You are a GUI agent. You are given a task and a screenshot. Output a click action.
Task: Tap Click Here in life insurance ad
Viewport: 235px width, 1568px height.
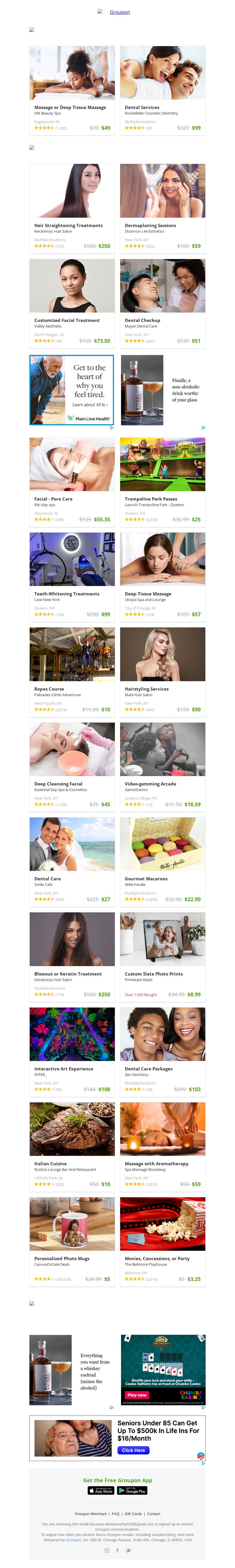tap(133, 1451)
